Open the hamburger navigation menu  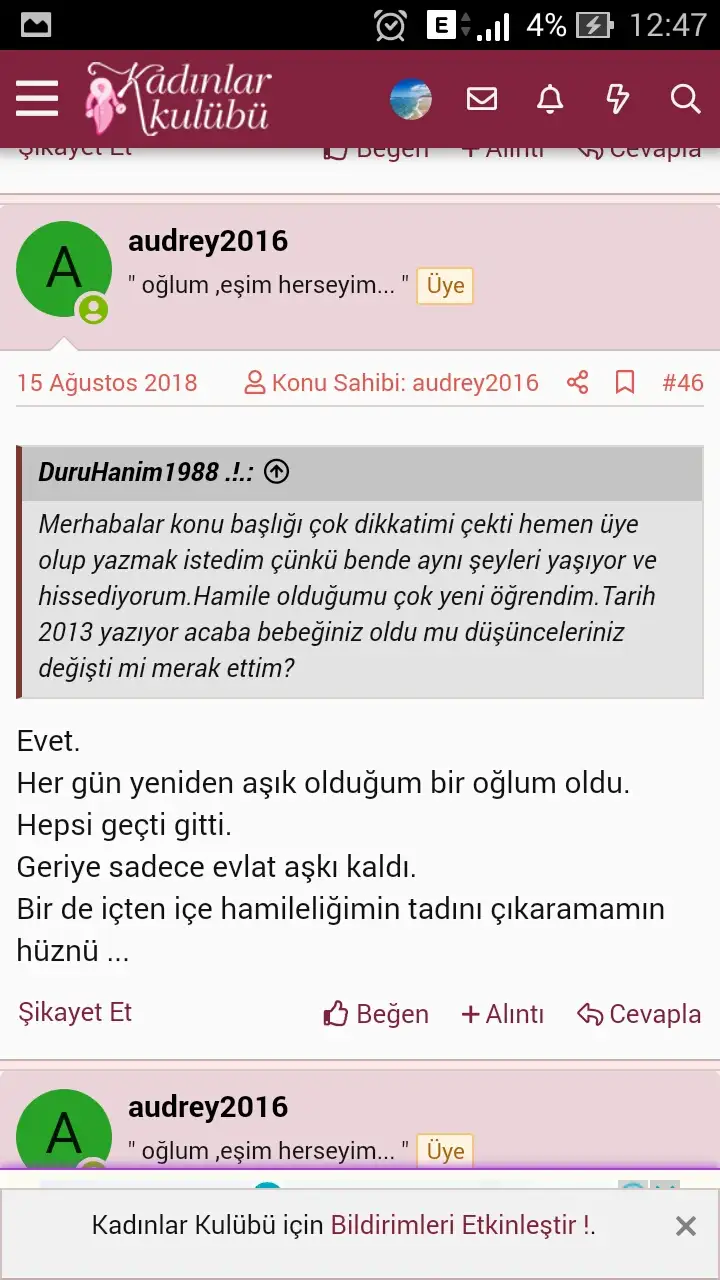[37, 99]
